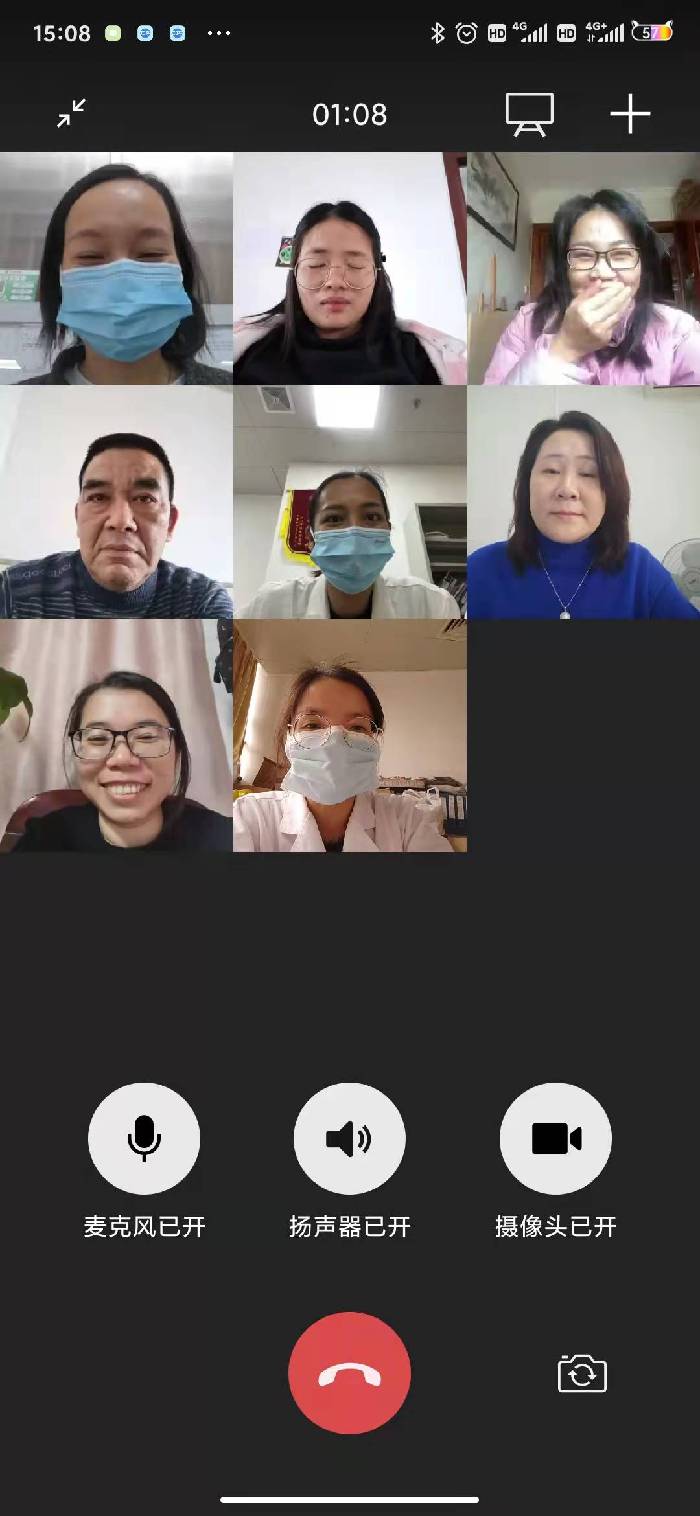The height and width of the screenshot is (1516, 700).
Task: Add participants with the plus icon
Action: (x=630, y=114)
